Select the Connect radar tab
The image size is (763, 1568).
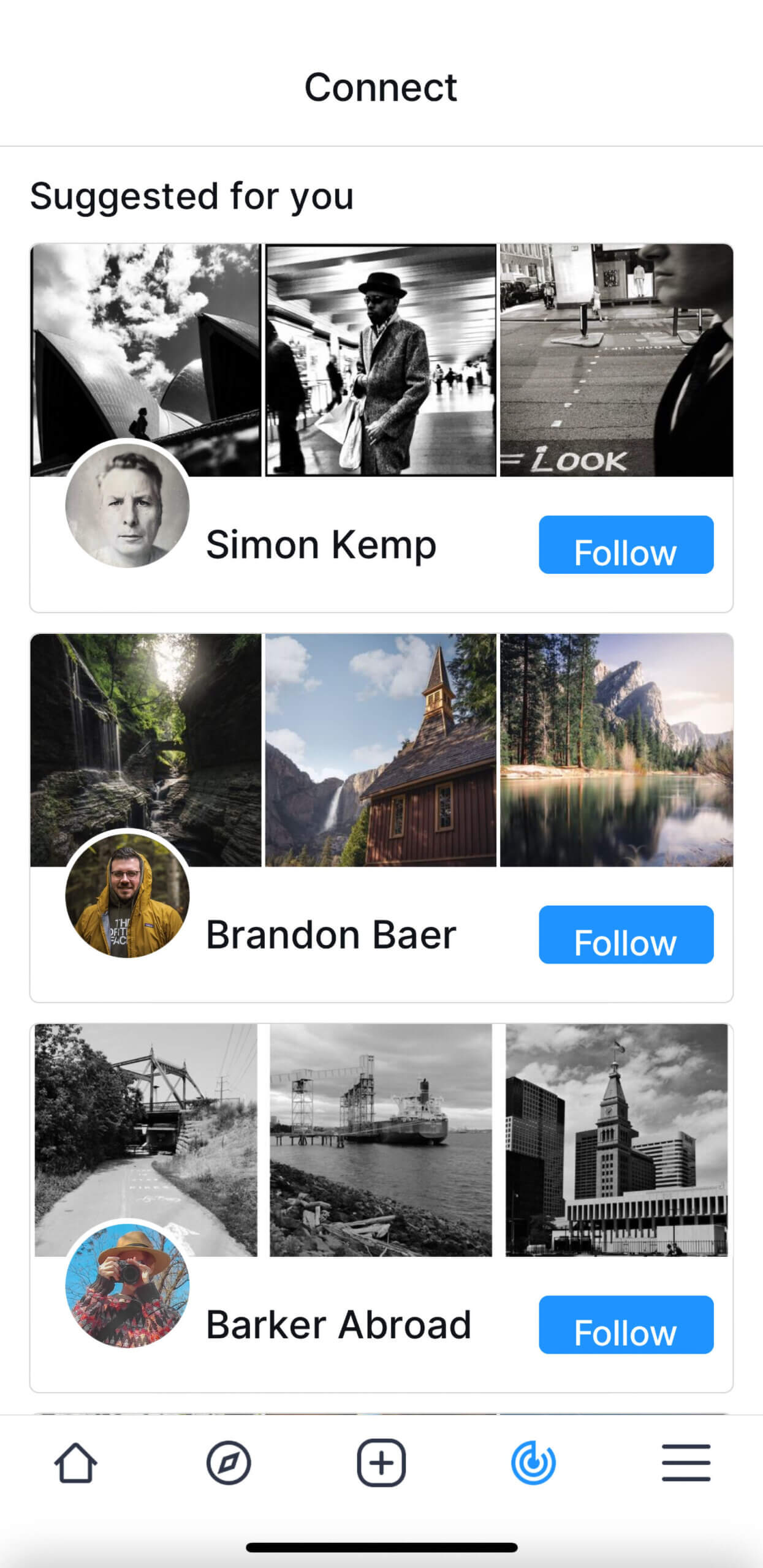point(533,1463)
